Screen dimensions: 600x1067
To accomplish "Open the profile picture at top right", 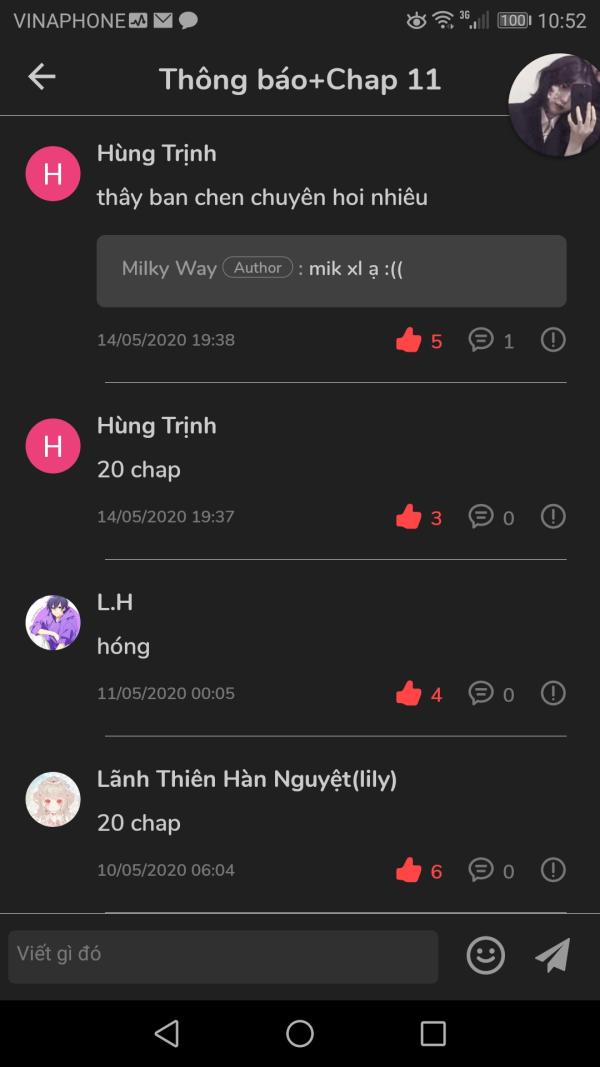I will click(555, 105).
